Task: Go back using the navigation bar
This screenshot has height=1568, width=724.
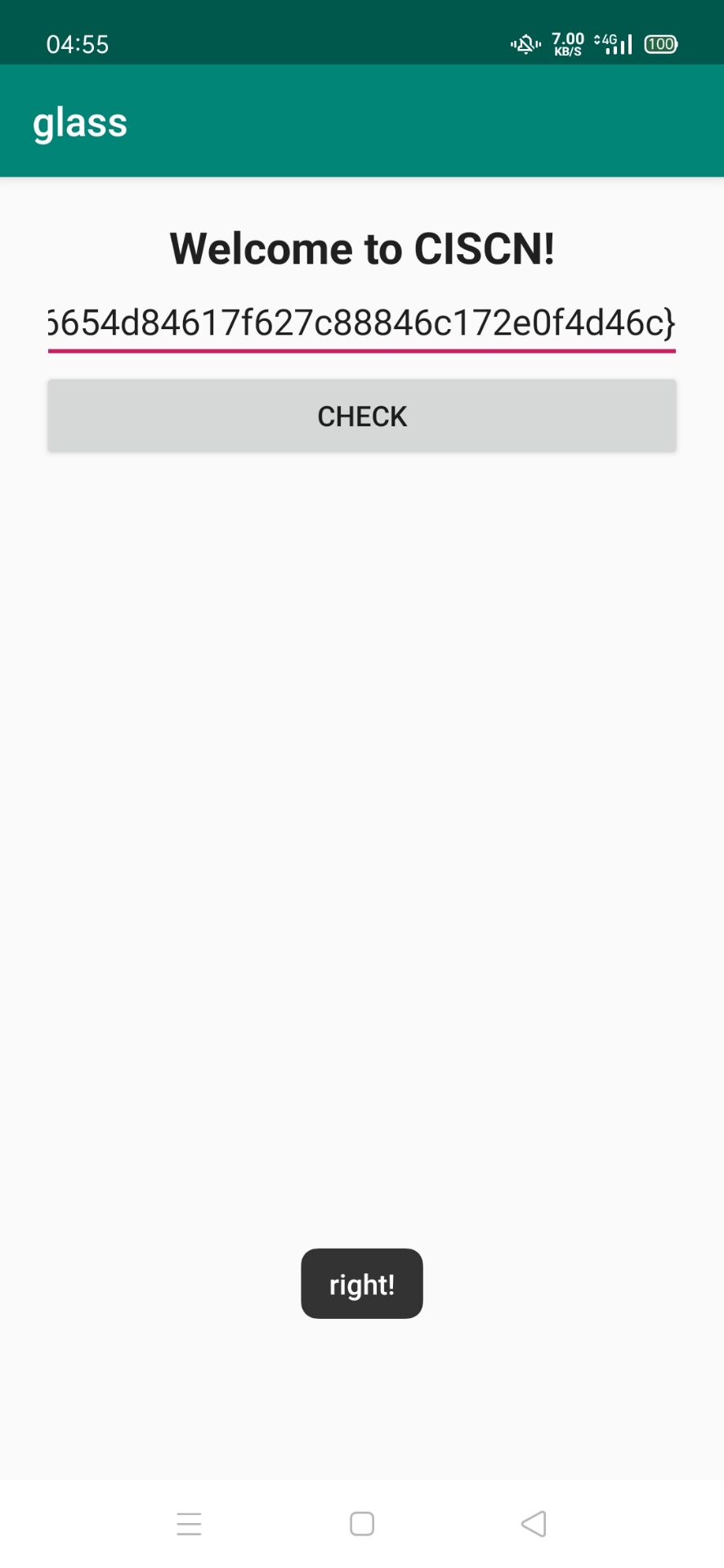Action: point(534,1524)
